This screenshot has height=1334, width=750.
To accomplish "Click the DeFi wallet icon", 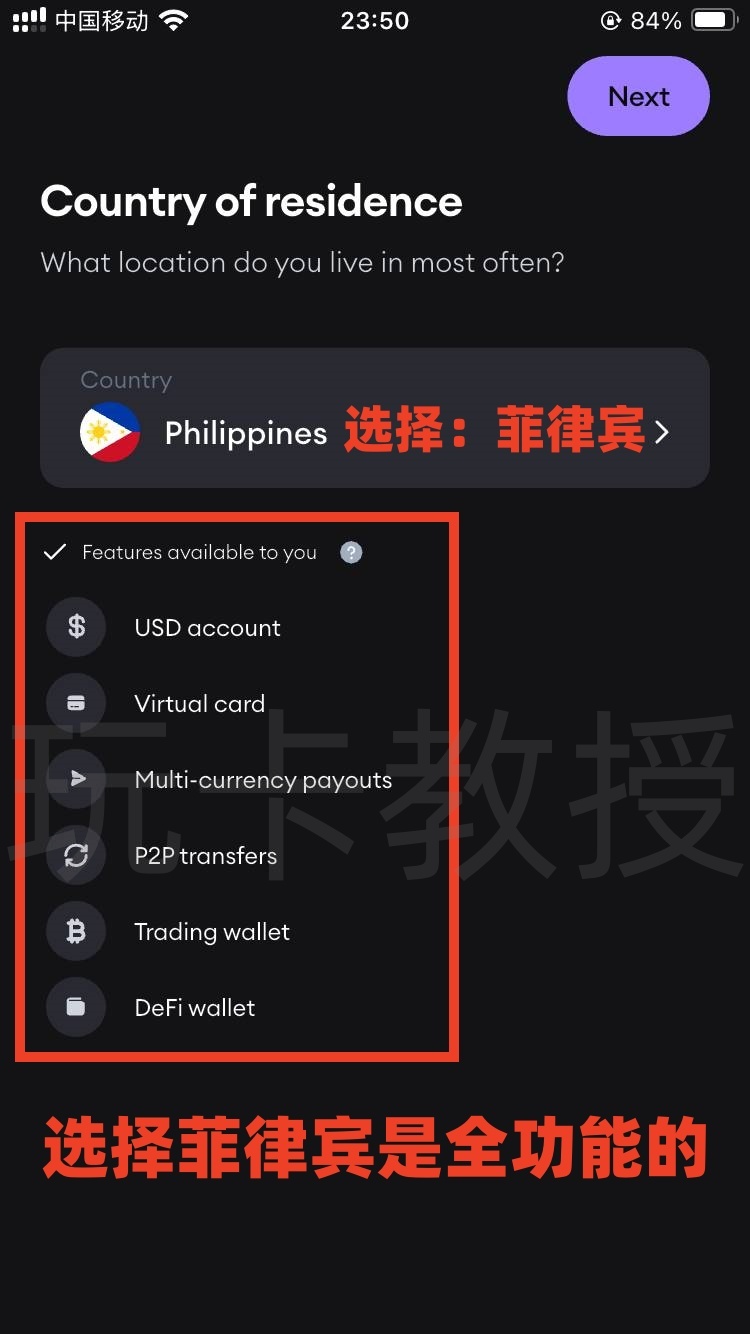I will click(76, 1007).
